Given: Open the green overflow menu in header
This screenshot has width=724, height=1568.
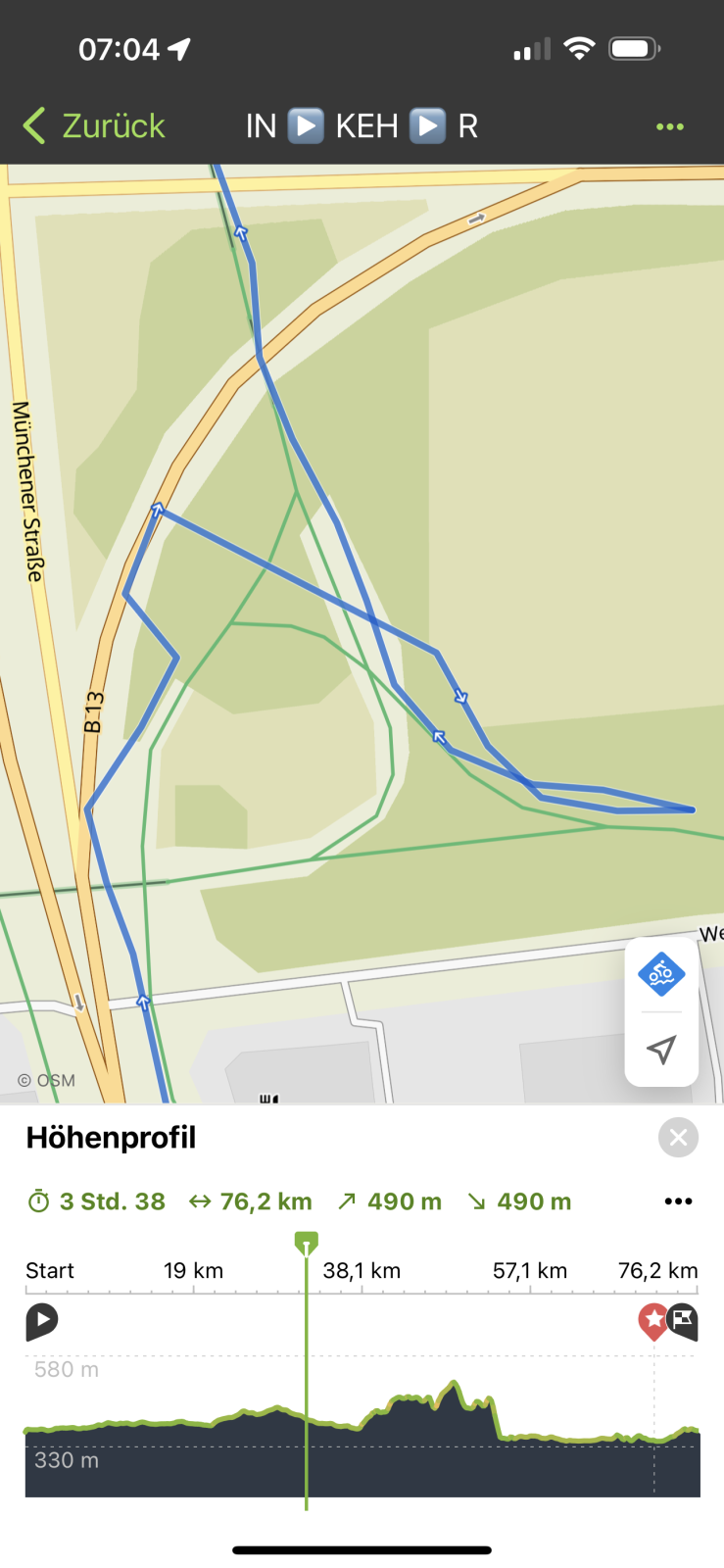Looking at the screenshot, I should pos(670,126).
